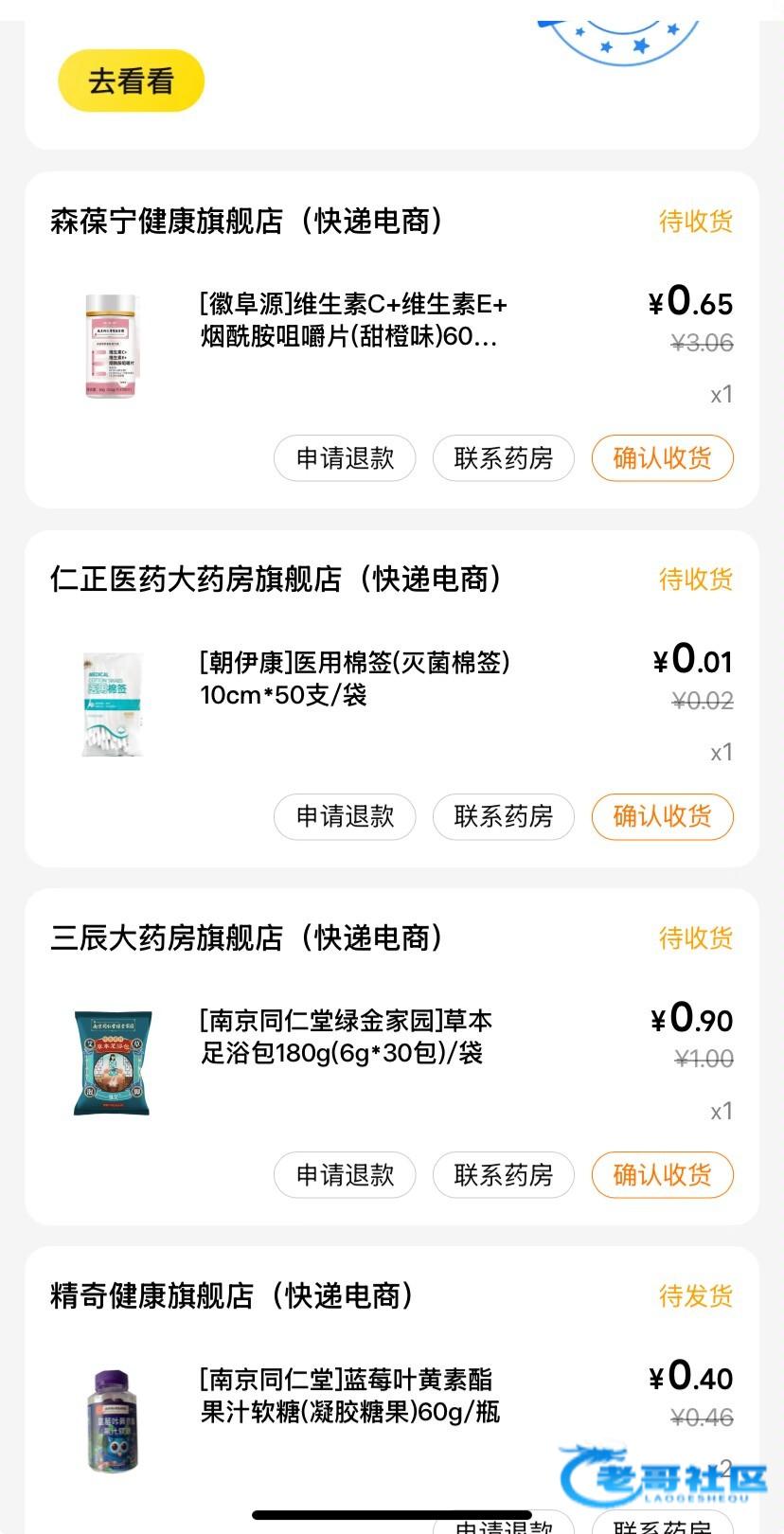784x1534 pixels.
Task: Confirm receipt of 草本足浴包 order
Action: click(662, 1175)
